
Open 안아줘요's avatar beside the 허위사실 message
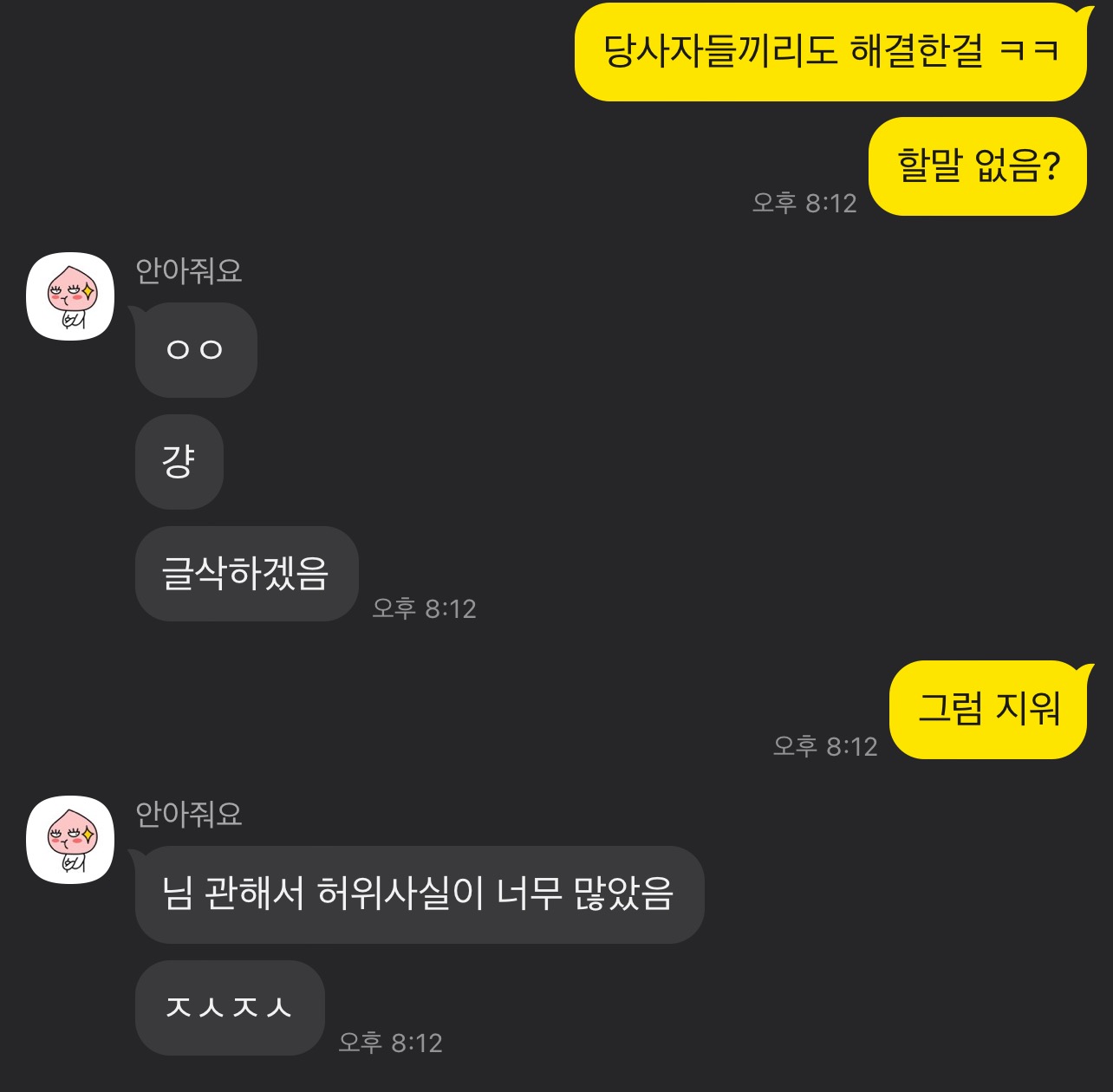pyautogui.click(x=70, y=839)
